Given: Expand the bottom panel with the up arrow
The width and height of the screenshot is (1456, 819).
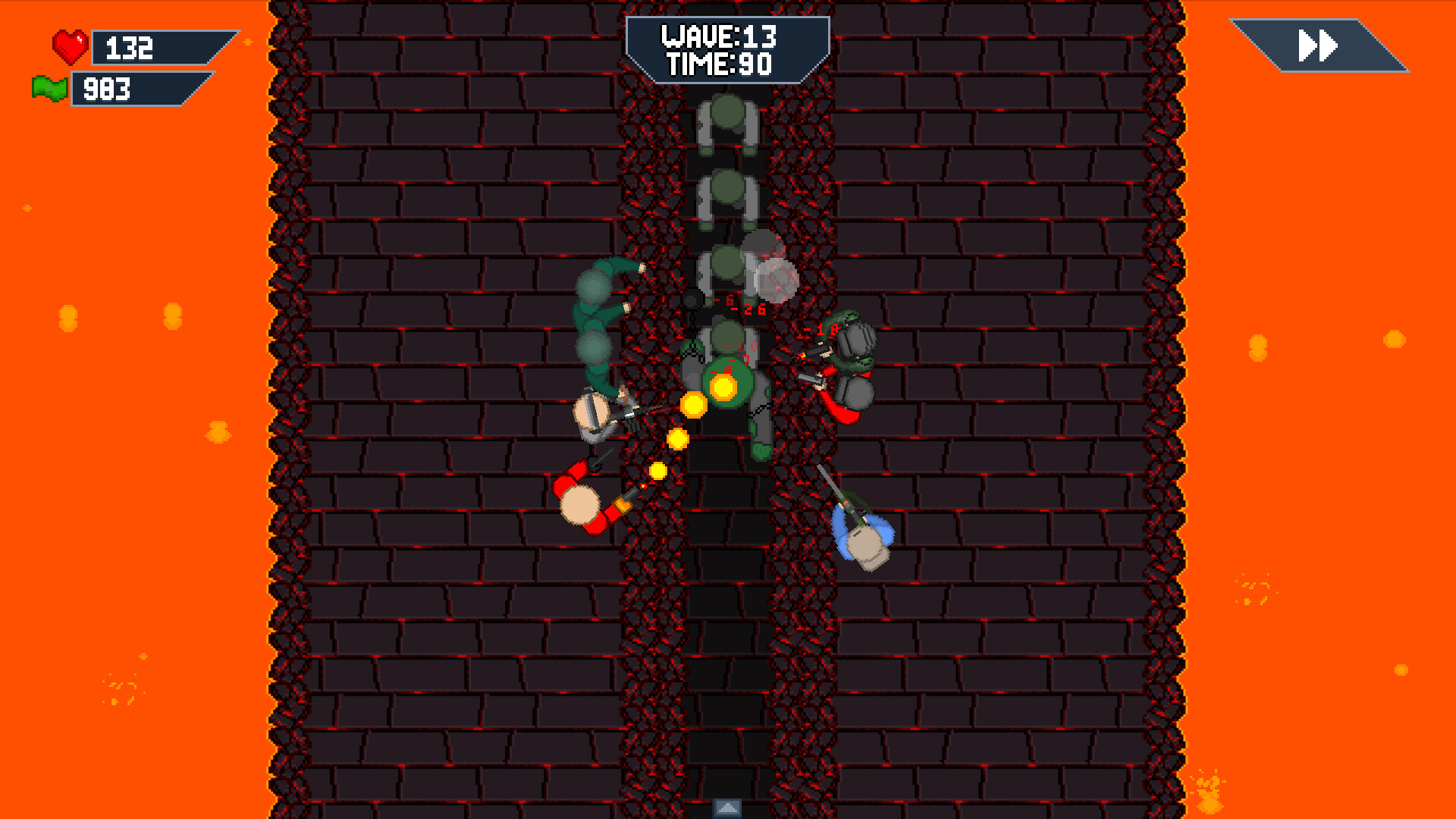Looking at the screenshot, I should pos(726,808).
